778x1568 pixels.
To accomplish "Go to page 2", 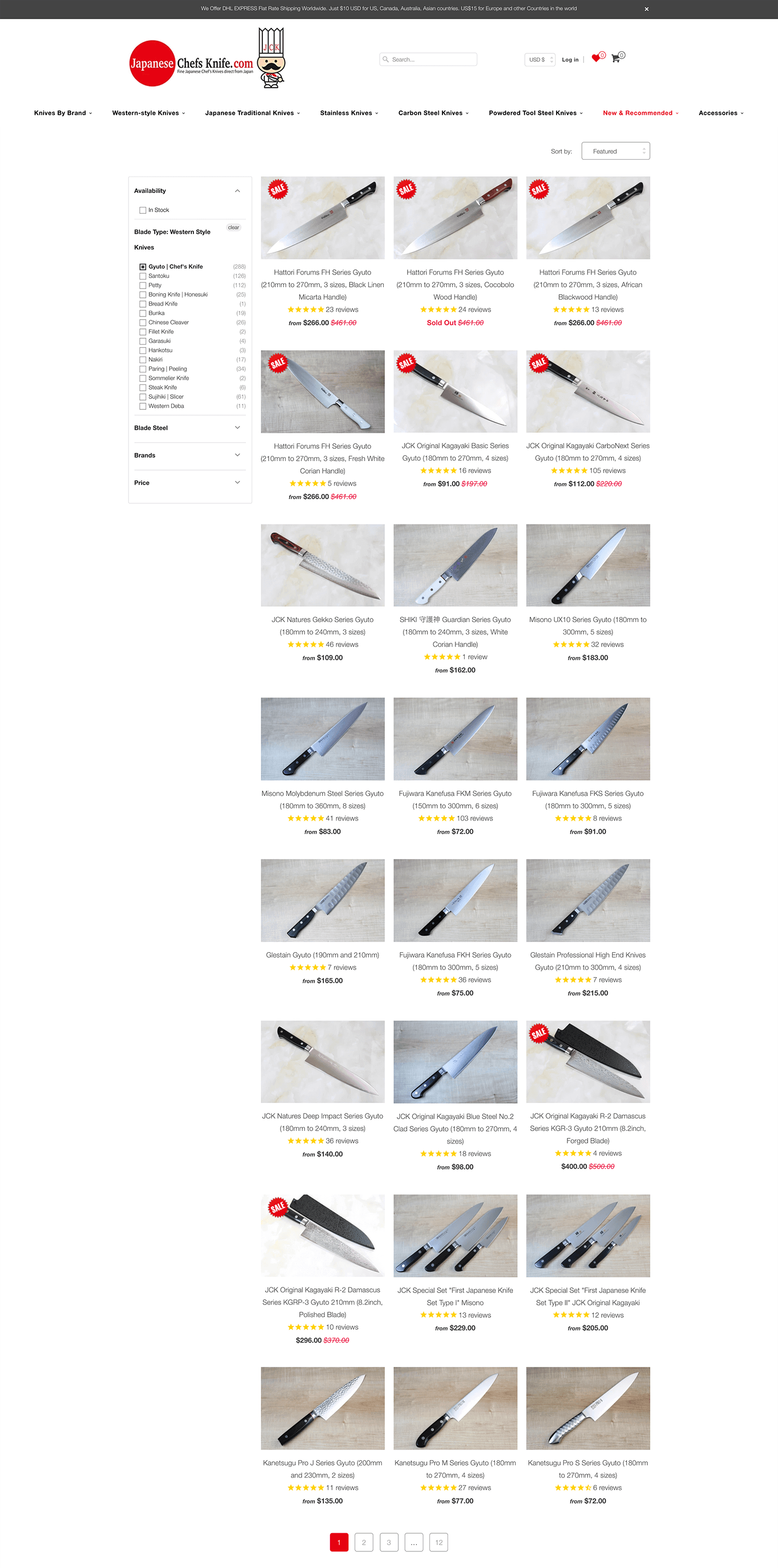I will [x=364, y=1542].
